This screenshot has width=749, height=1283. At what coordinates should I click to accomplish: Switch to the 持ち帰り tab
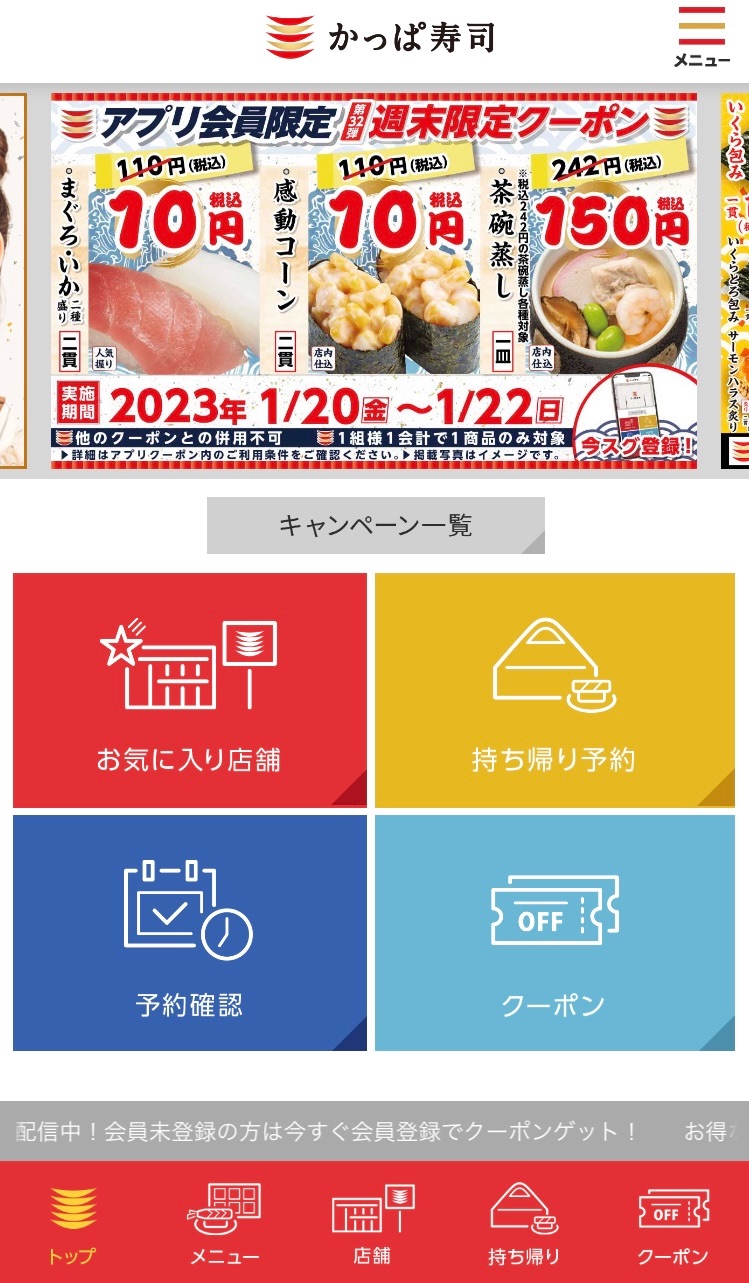coord(524,1224)
